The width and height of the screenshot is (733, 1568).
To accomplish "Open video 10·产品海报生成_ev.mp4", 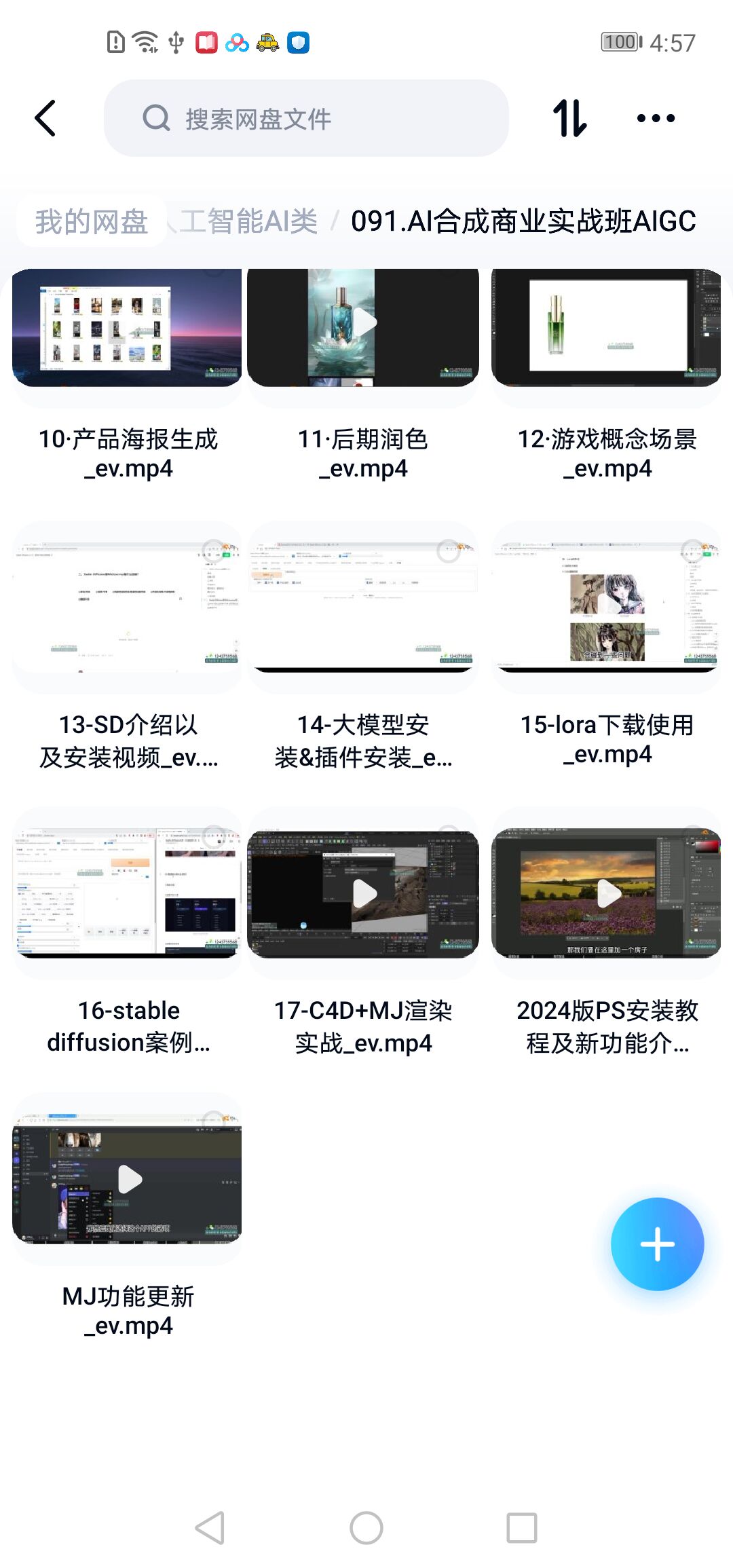I will pos(127,329).
